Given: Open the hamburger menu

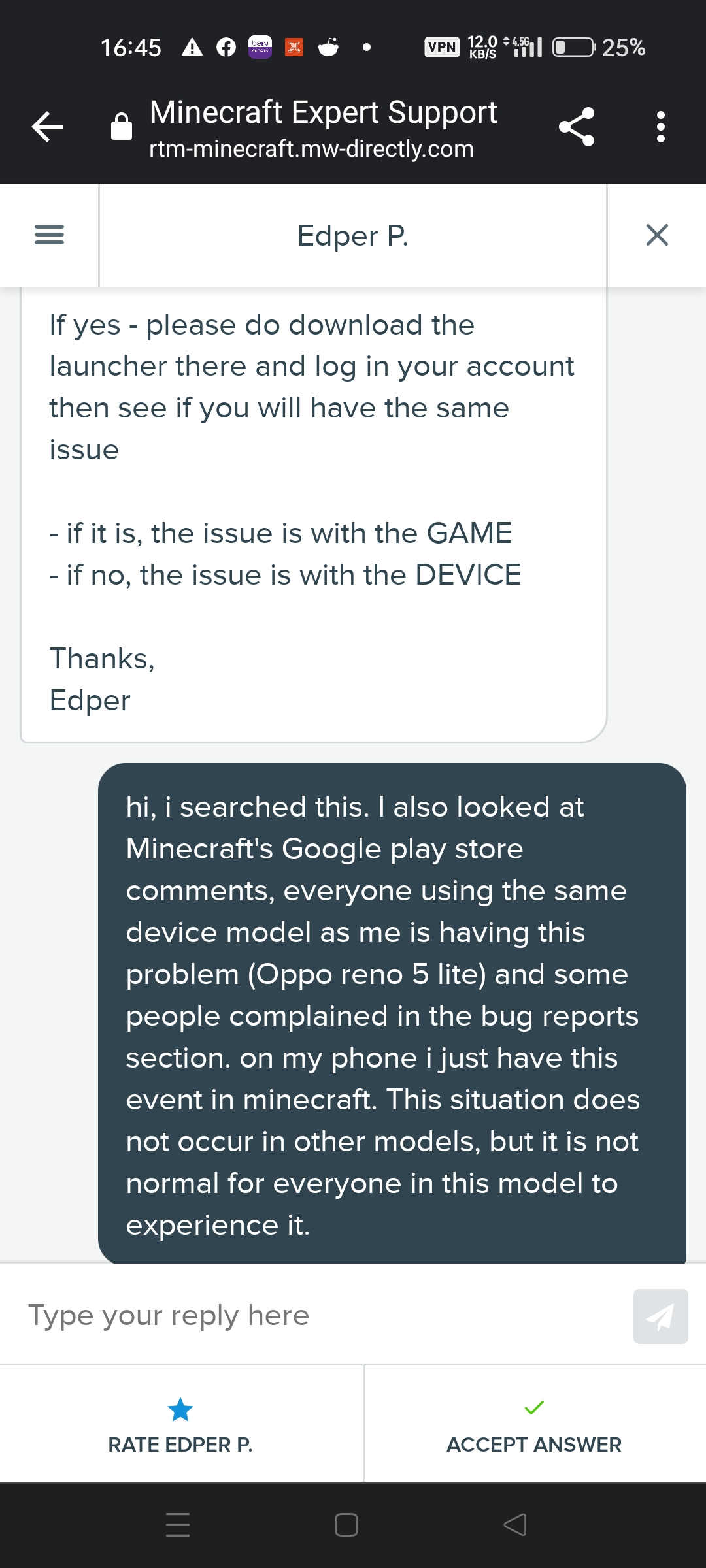Looking at the screenshot, I should click(49, 235).
